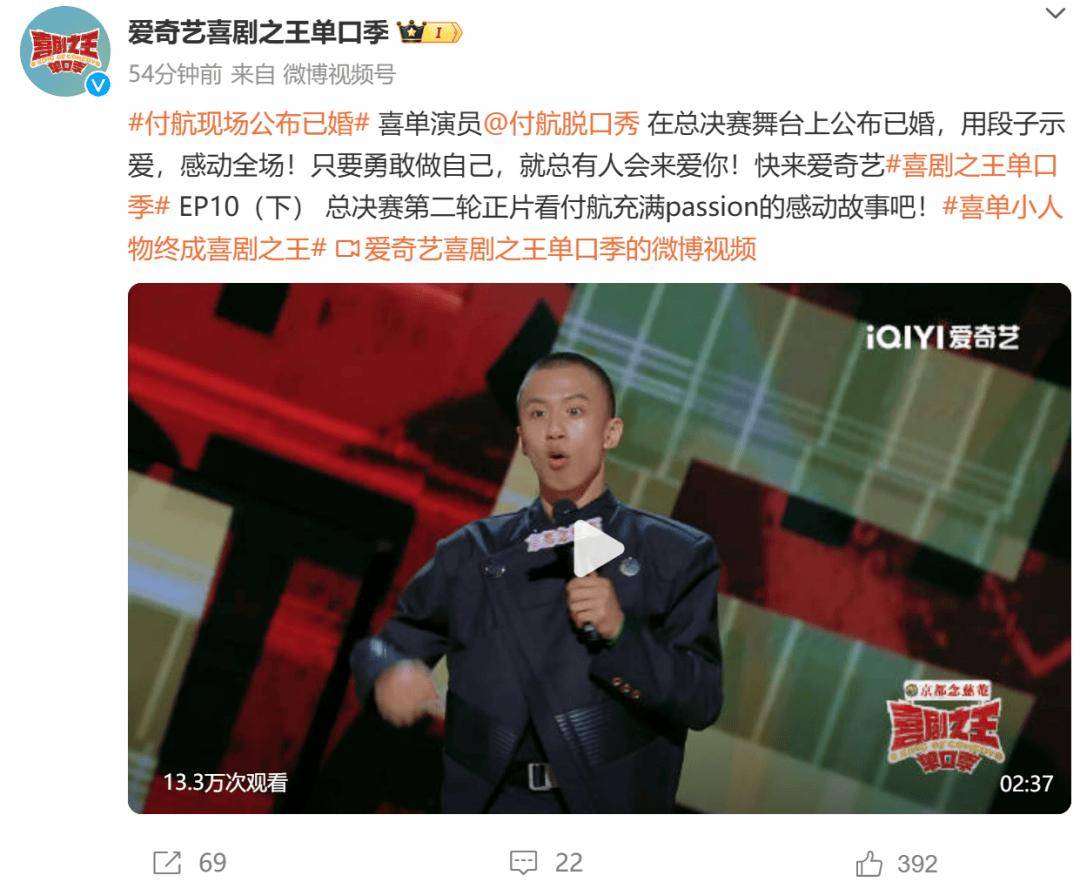
Task: Open the 22 comments
Action: (x=546, y=862)
